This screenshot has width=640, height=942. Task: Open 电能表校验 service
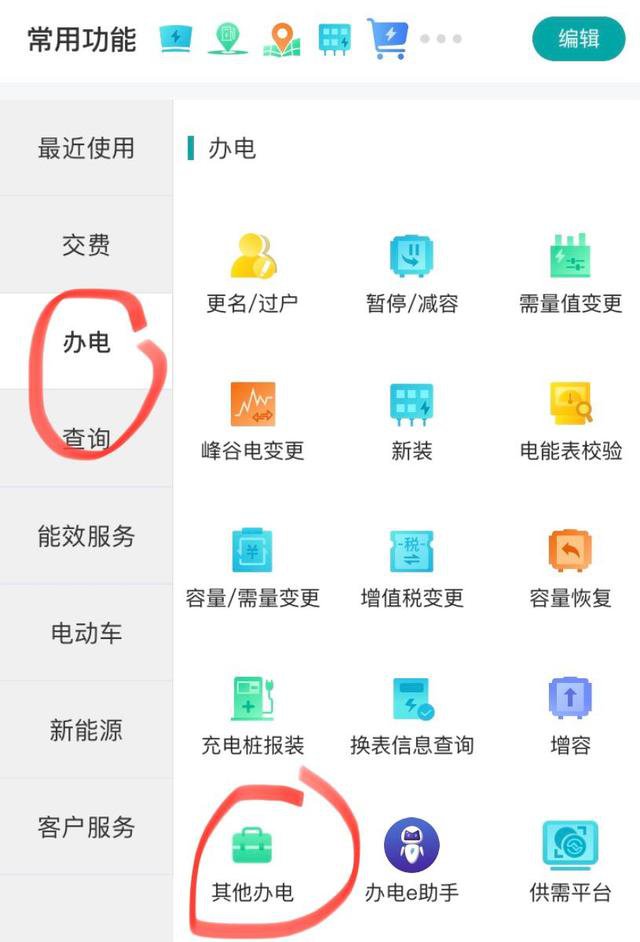tap(570, 420)
